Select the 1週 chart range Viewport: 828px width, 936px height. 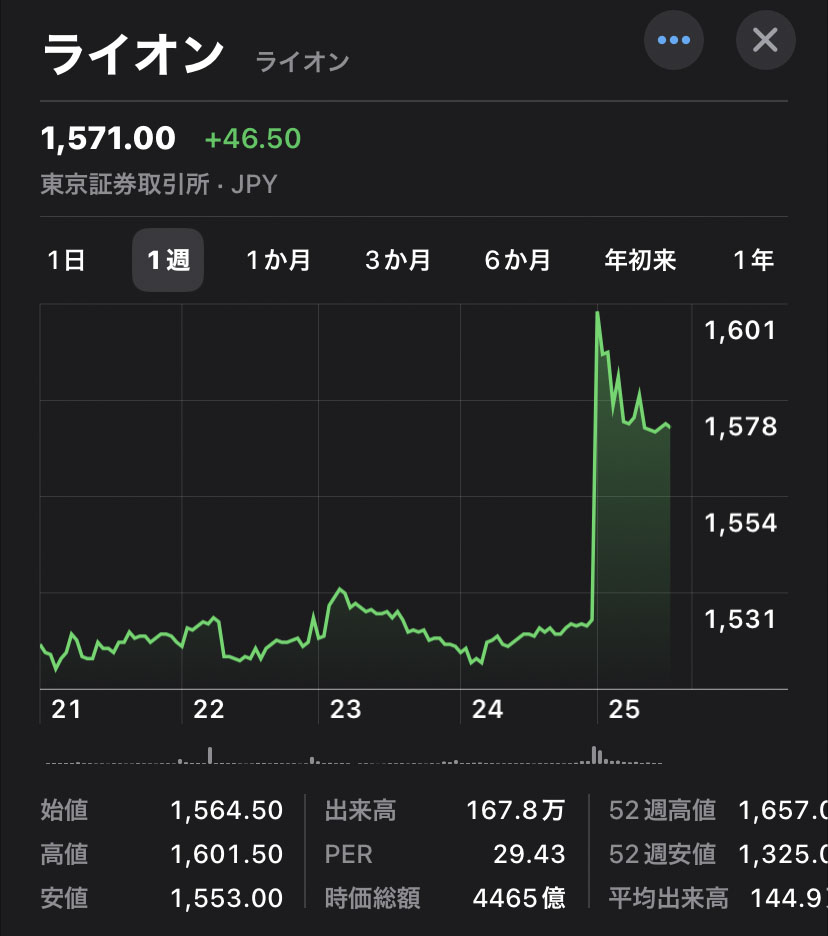[x=168, y=261]
